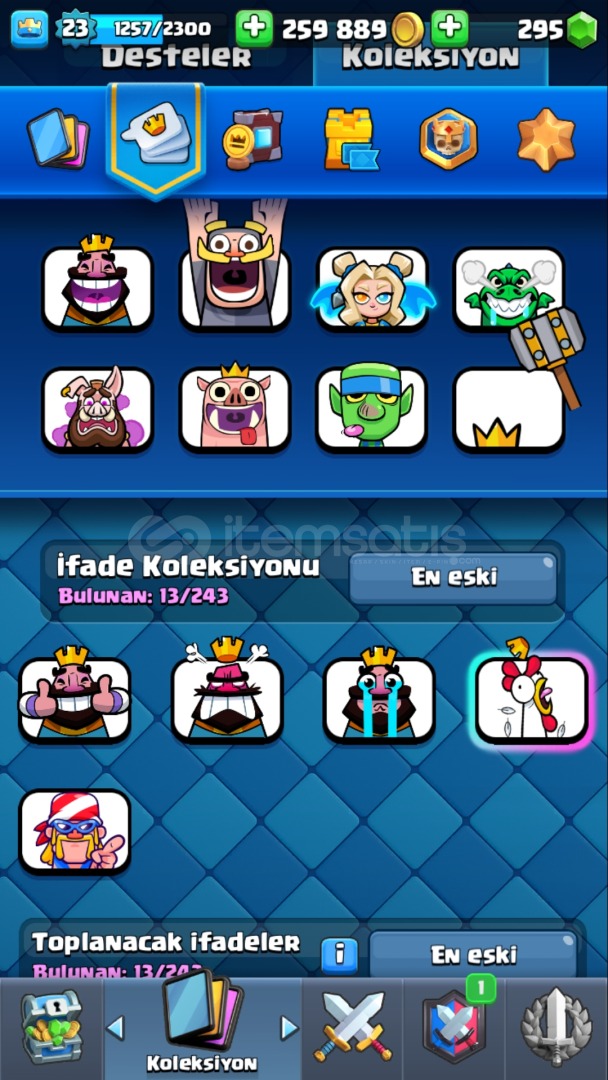Add more gold with the green plus
This screenshot has height=1080, width=608.
[254, 28]
